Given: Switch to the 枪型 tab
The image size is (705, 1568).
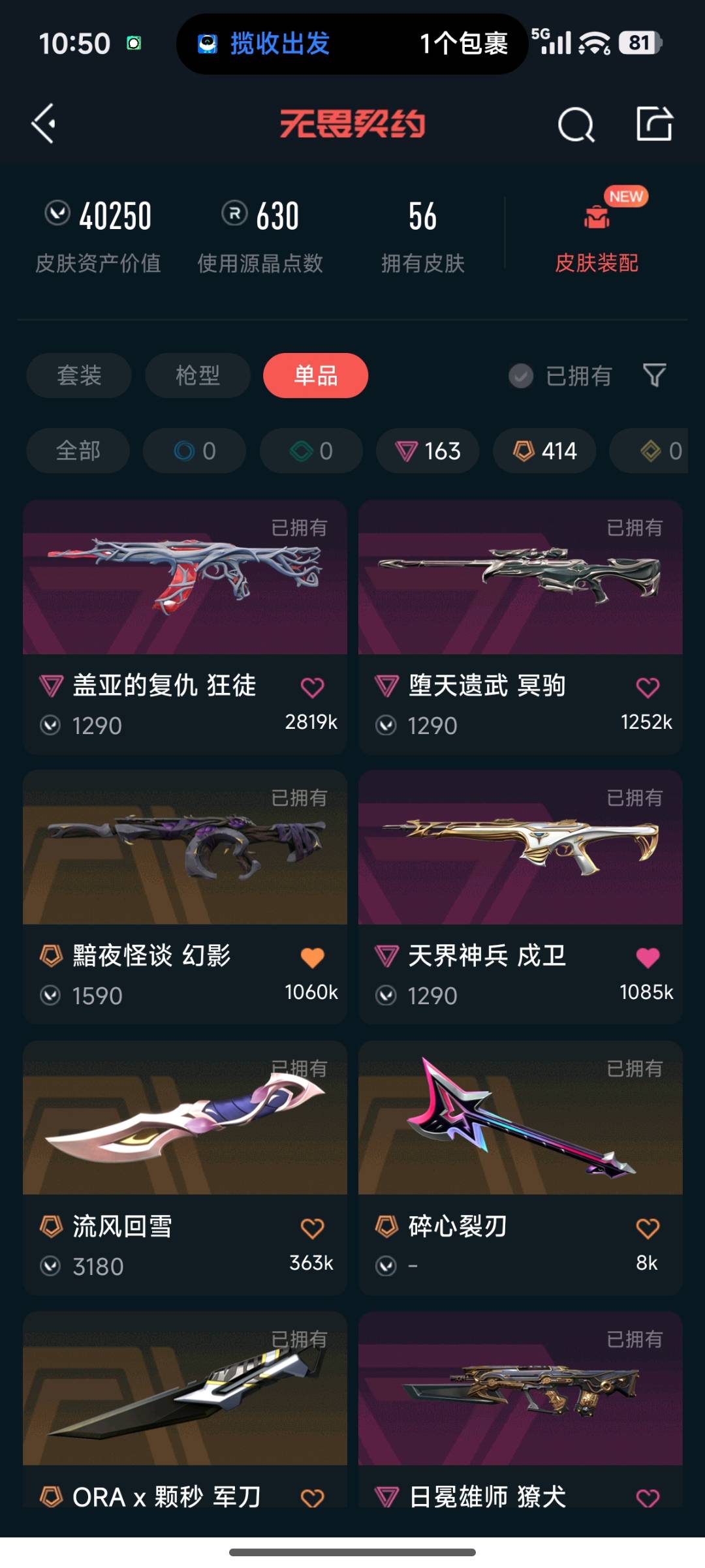Looking at the screenshot, I should [197, 375].
